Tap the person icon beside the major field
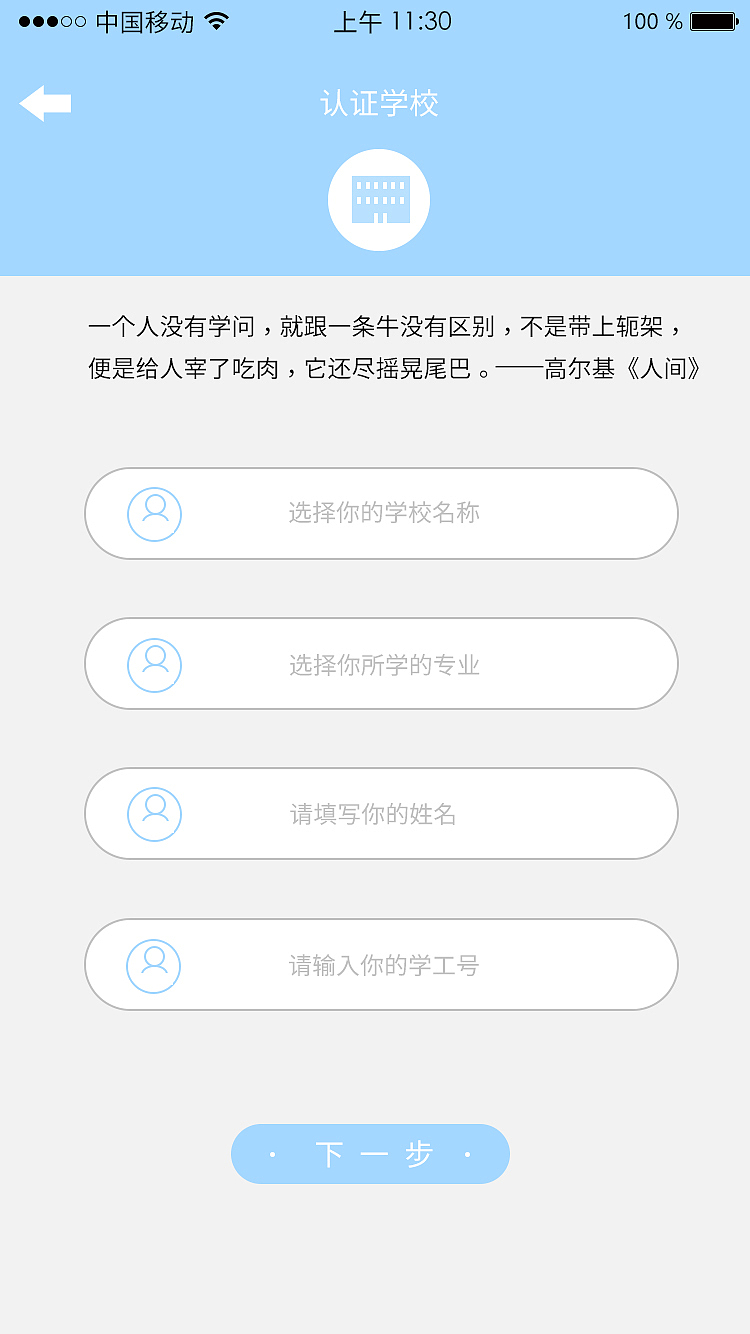The width and height of the screenshot is (750, 1334). point(154,664)
